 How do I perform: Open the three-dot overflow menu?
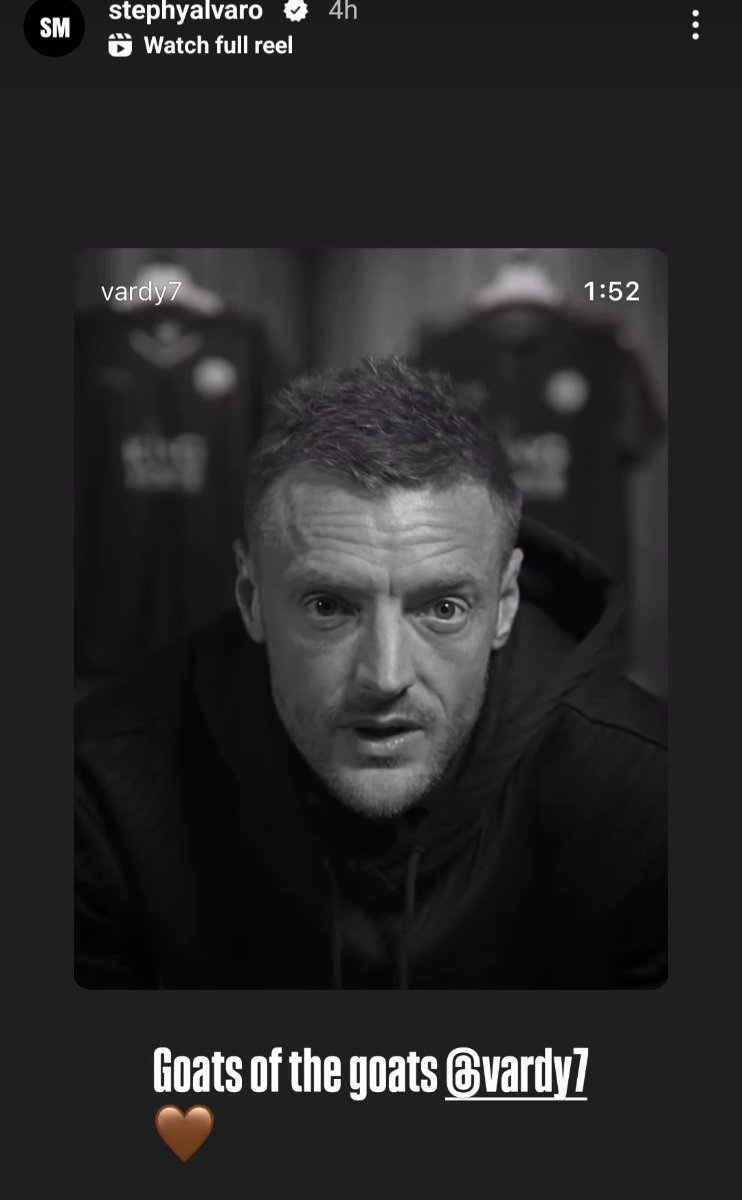tap(695, 25)
